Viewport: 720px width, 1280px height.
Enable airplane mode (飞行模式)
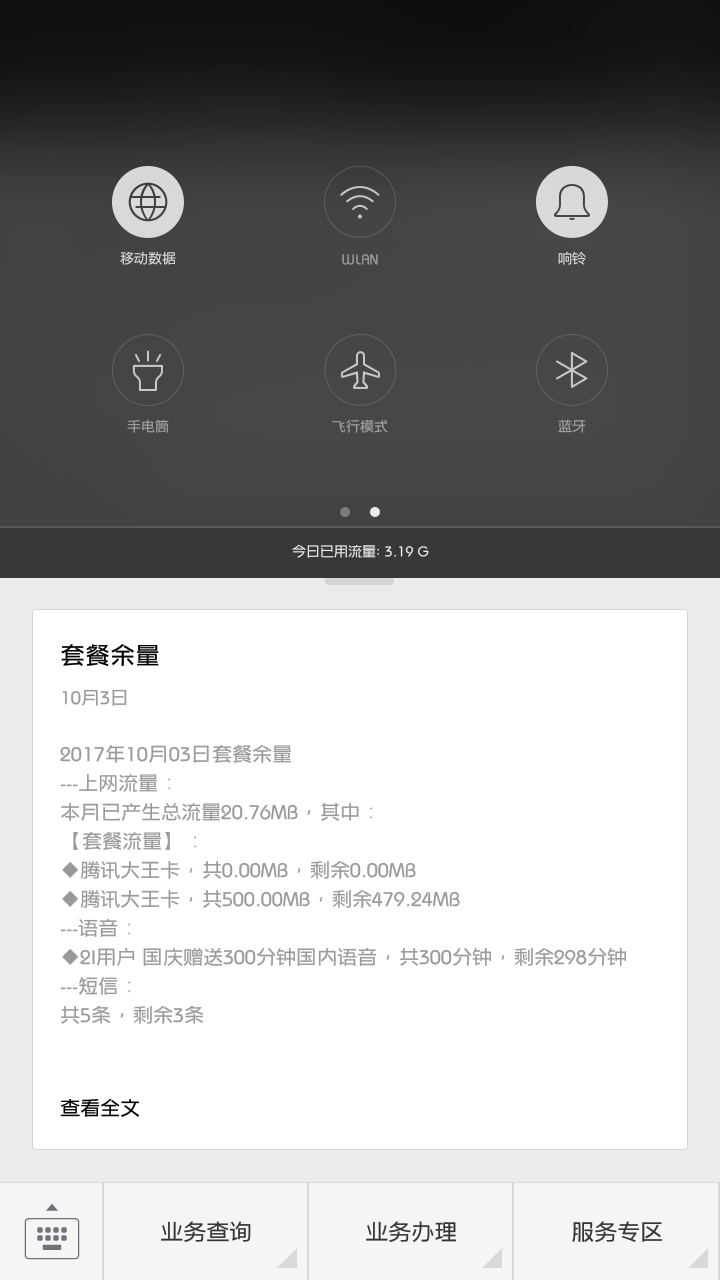coord(360,370)
